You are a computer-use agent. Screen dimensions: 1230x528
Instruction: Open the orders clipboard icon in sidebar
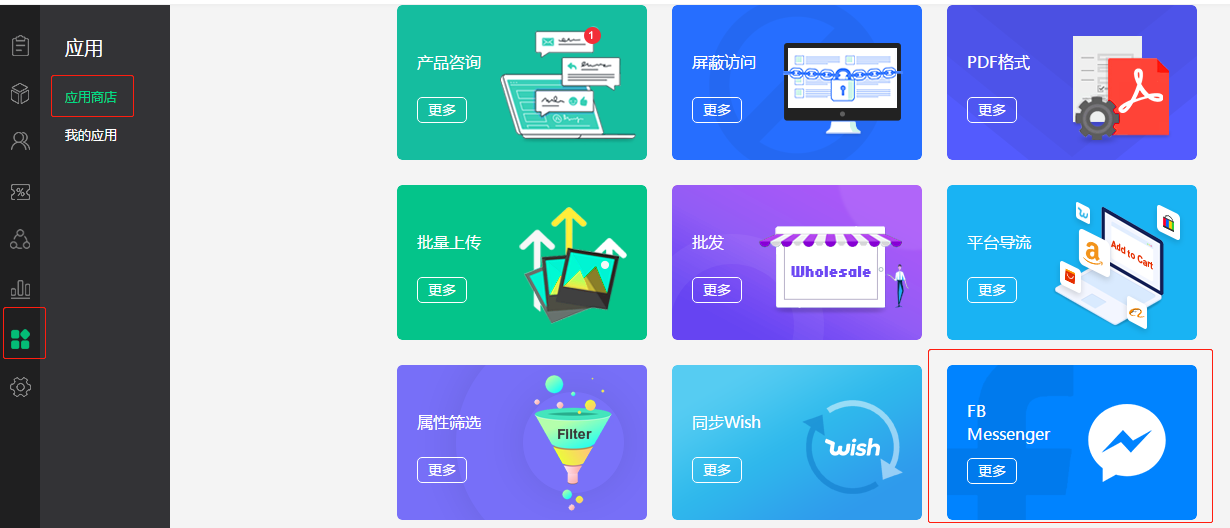[20, 46]
